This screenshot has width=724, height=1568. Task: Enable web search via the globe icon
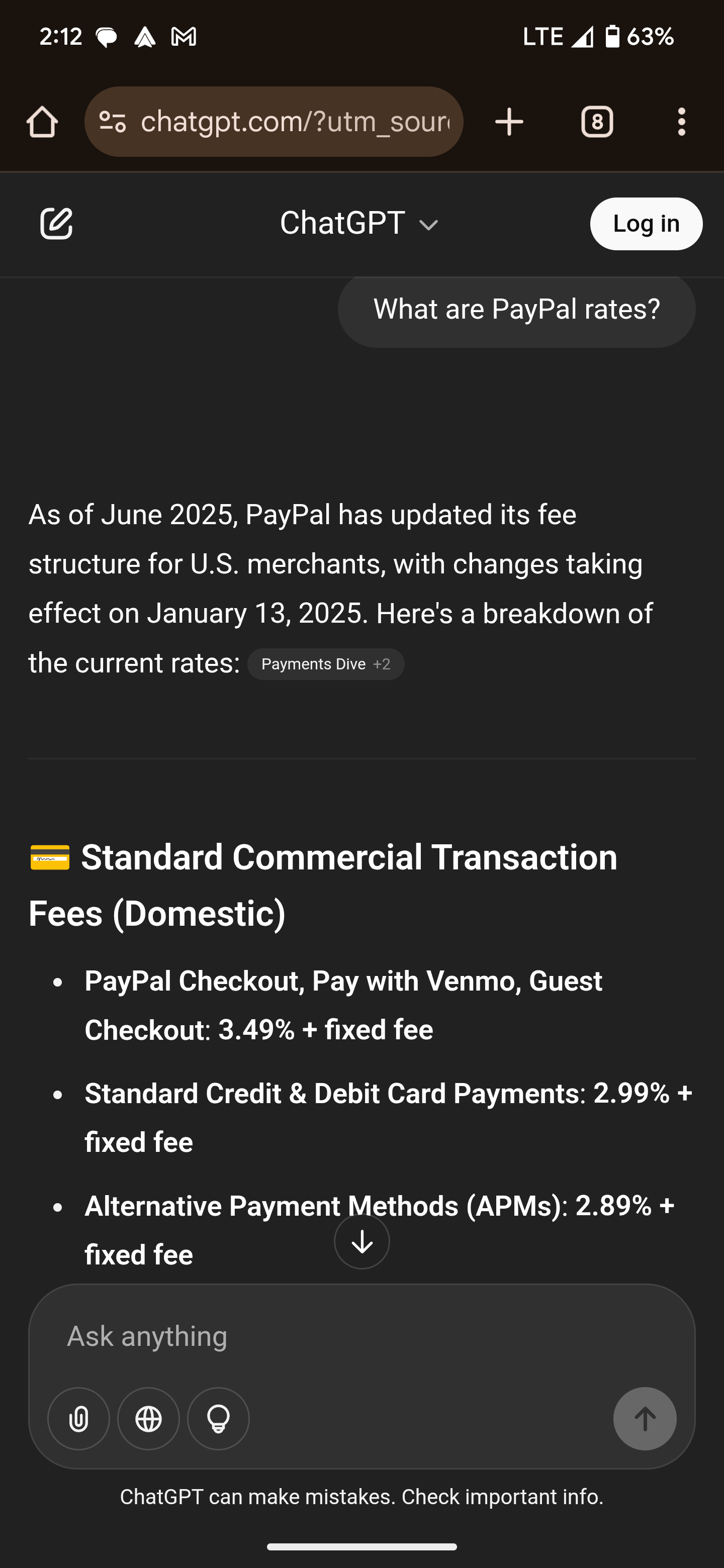click(149, 1419)
